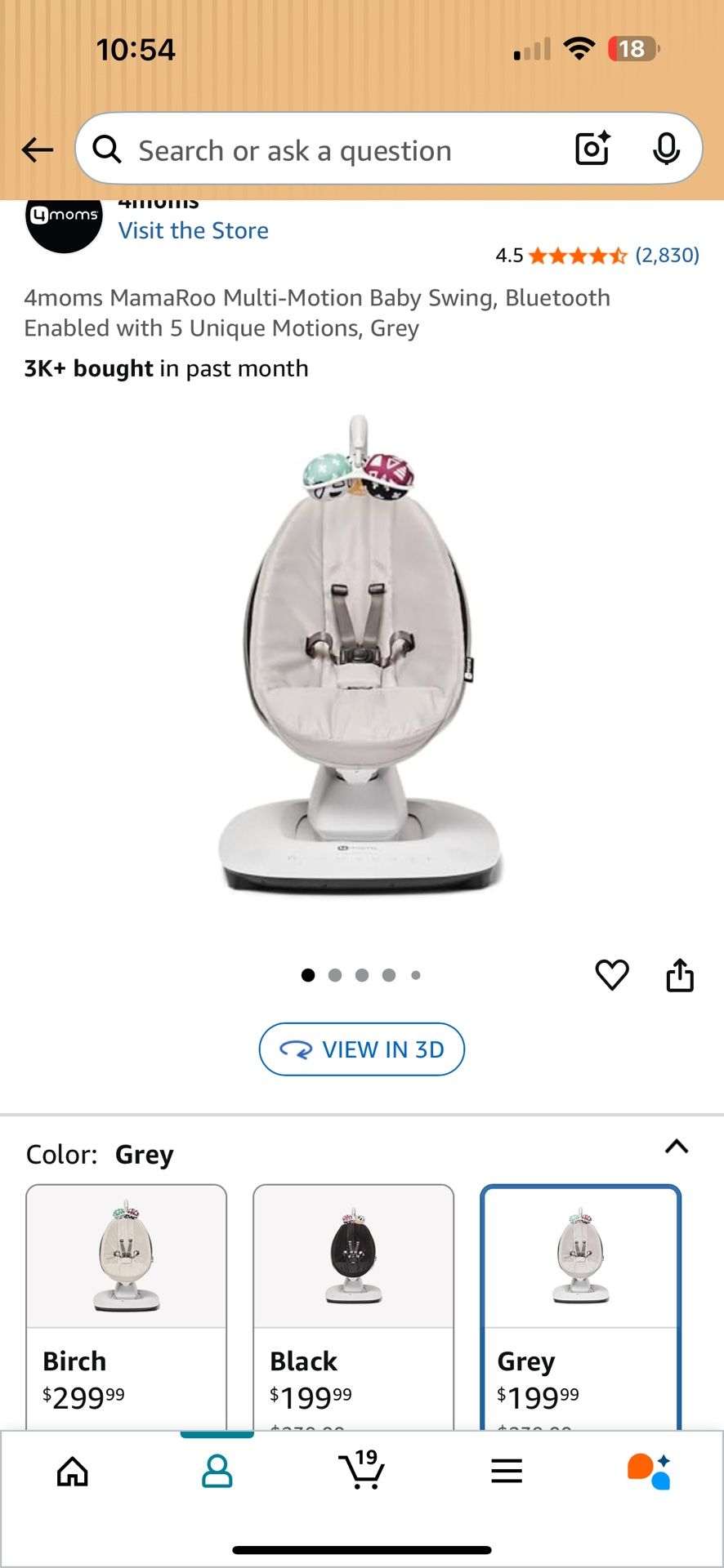Tap the back arrow

[x=36, y=149]
